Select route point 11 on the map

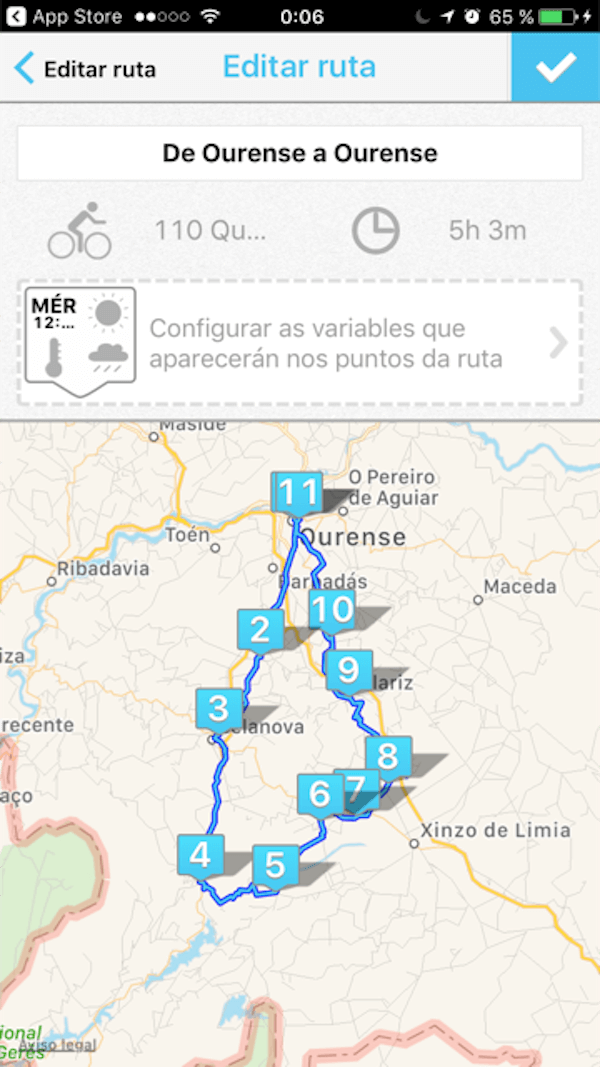[x=298, y=492]
